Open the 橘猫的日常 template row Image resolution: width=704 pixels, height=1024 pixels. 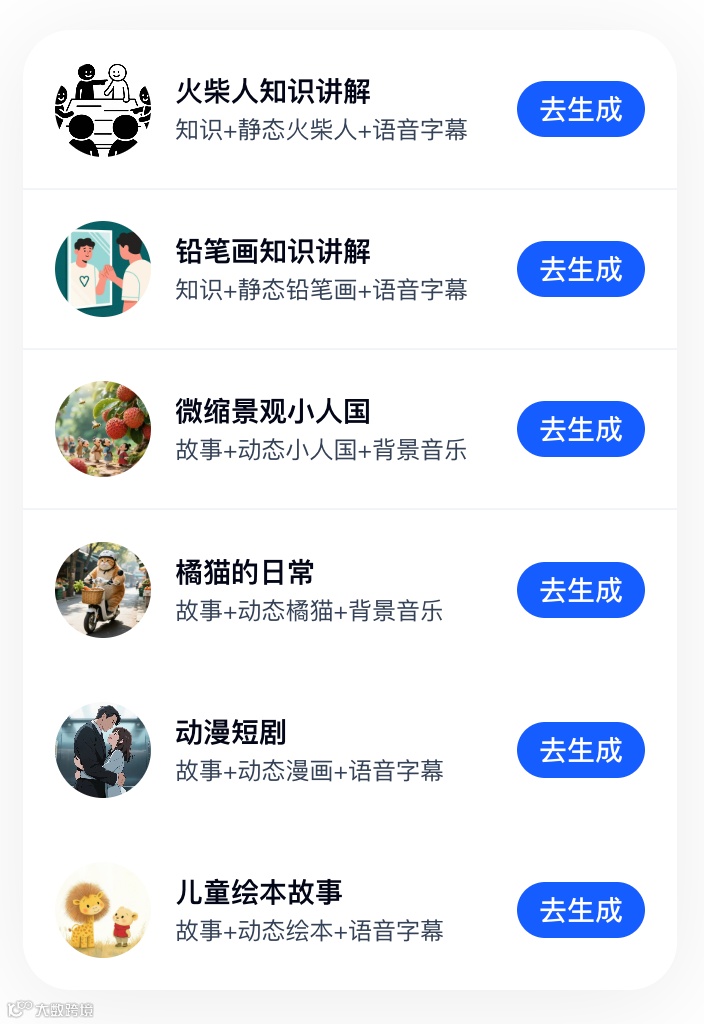pos(350,590)
